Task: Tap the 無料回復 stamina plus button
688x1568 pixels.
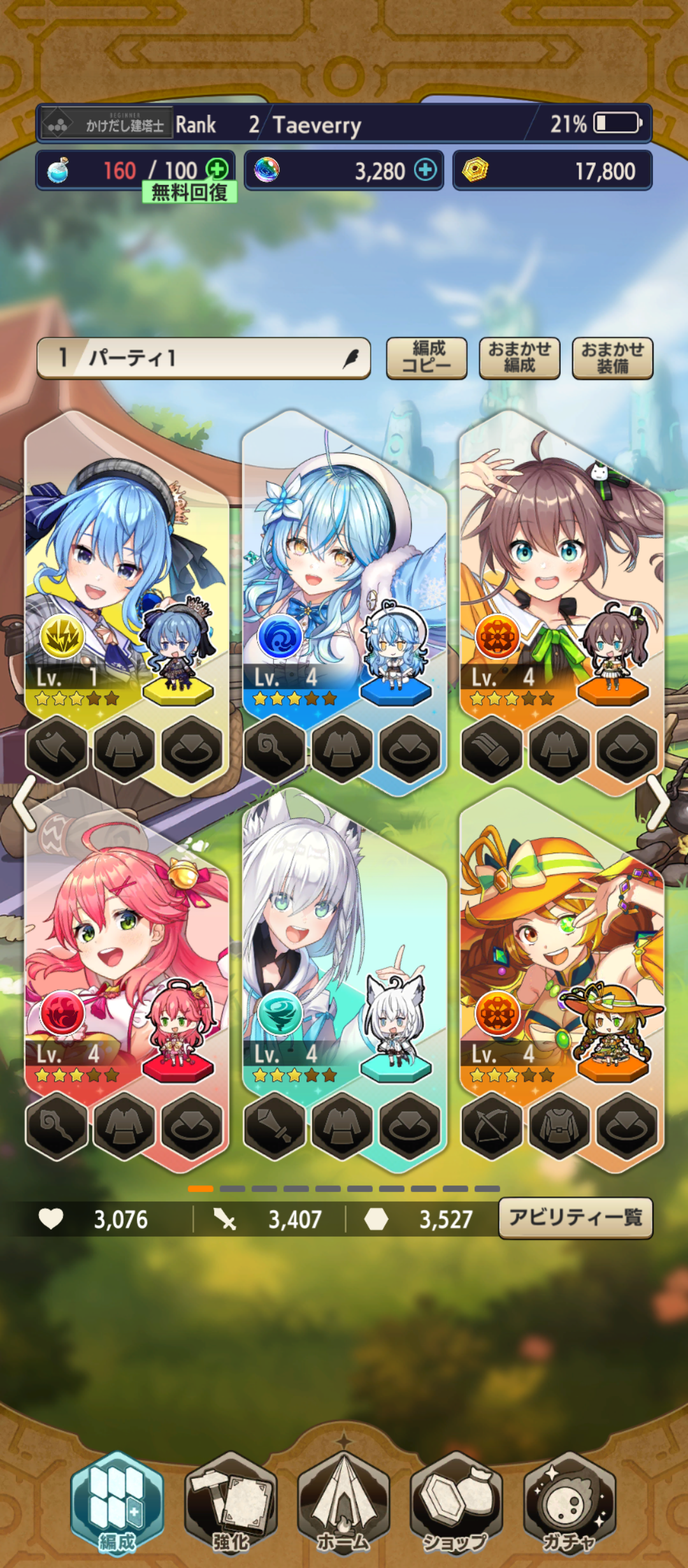Action: pos(217,170)
